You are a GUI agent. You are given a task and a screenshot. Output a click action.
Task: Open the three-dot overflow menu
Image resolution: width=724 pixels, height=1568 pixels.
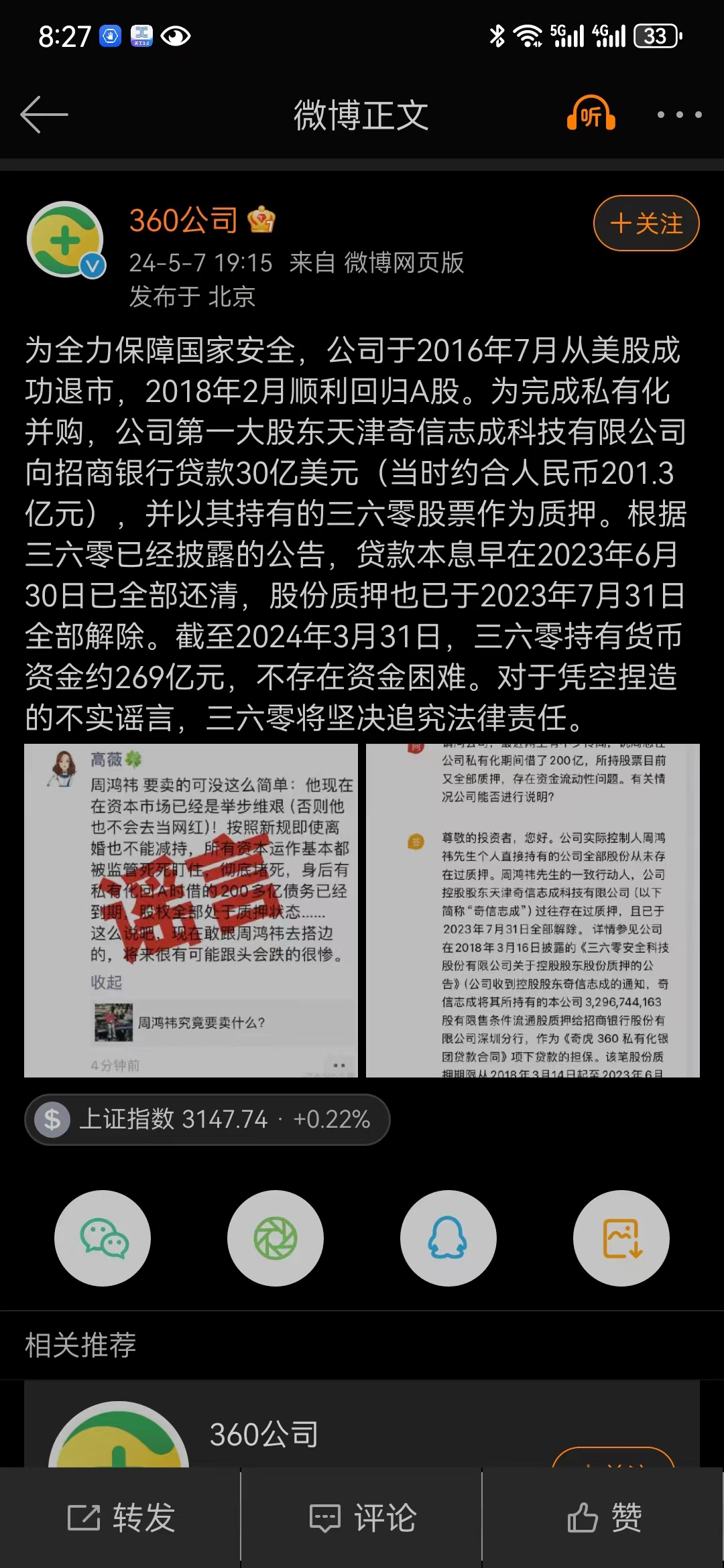pos(679,115)
